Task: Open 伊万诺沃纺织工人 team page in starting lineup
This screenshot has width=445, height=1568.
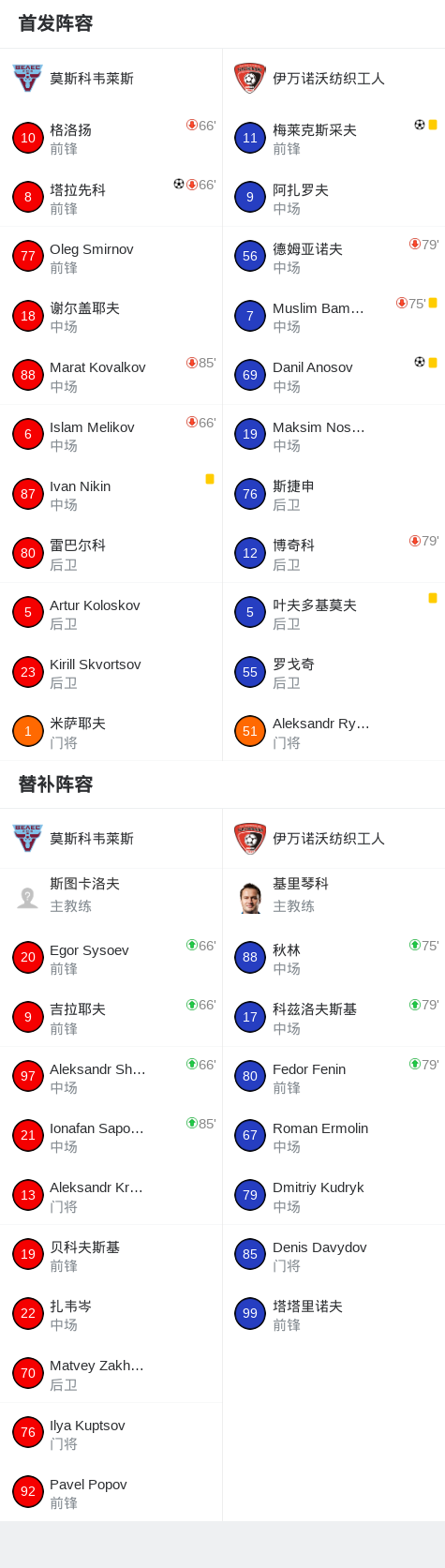Action: pyautogui.click(x=334, y=79)
